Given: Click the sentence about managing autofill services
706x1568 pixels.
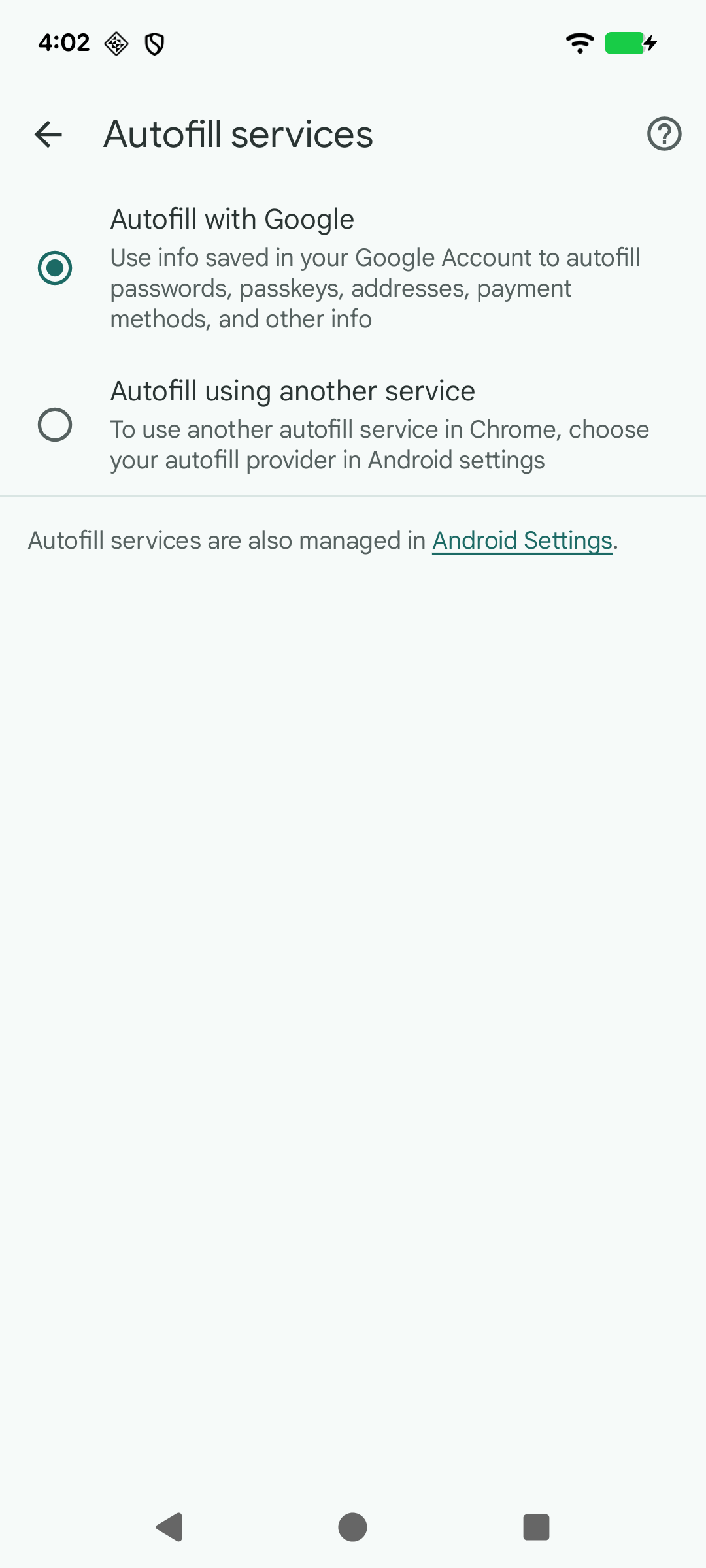Looking at the screenshot, I should point(323,540).
